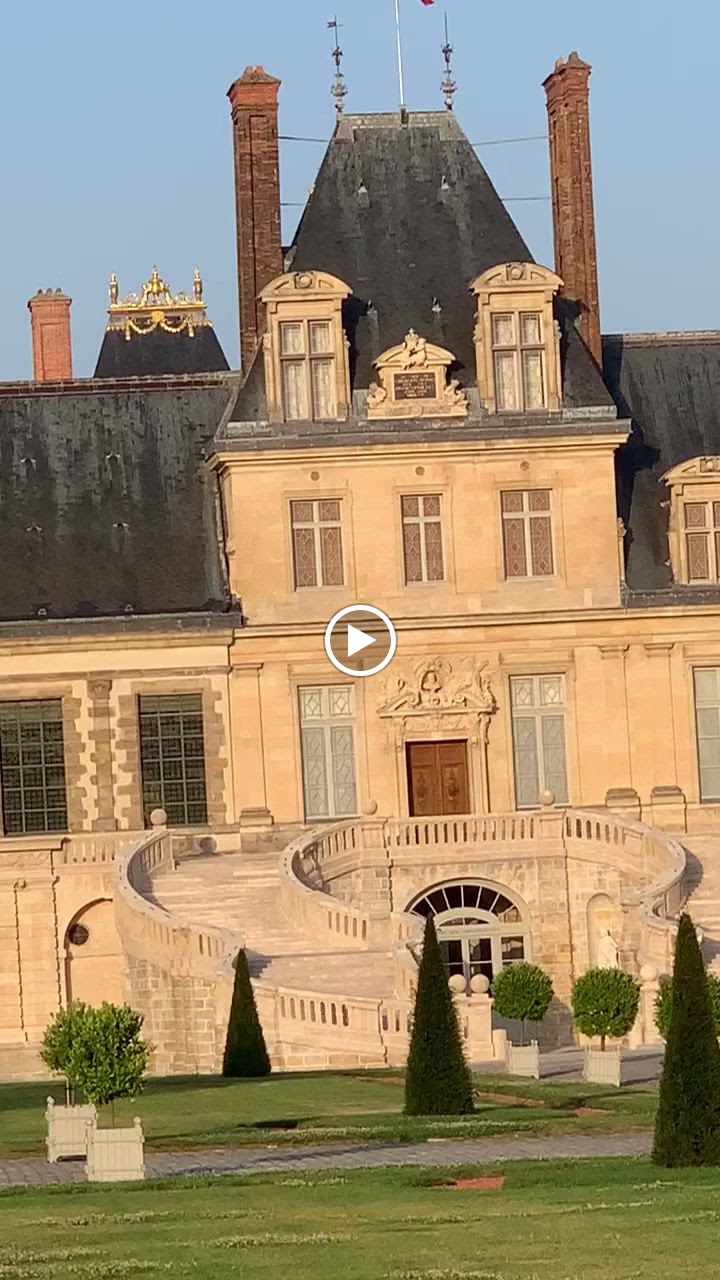This screenshot has height=1280, width=720.
Task: Play the chateau video
Action: [360, 640]
